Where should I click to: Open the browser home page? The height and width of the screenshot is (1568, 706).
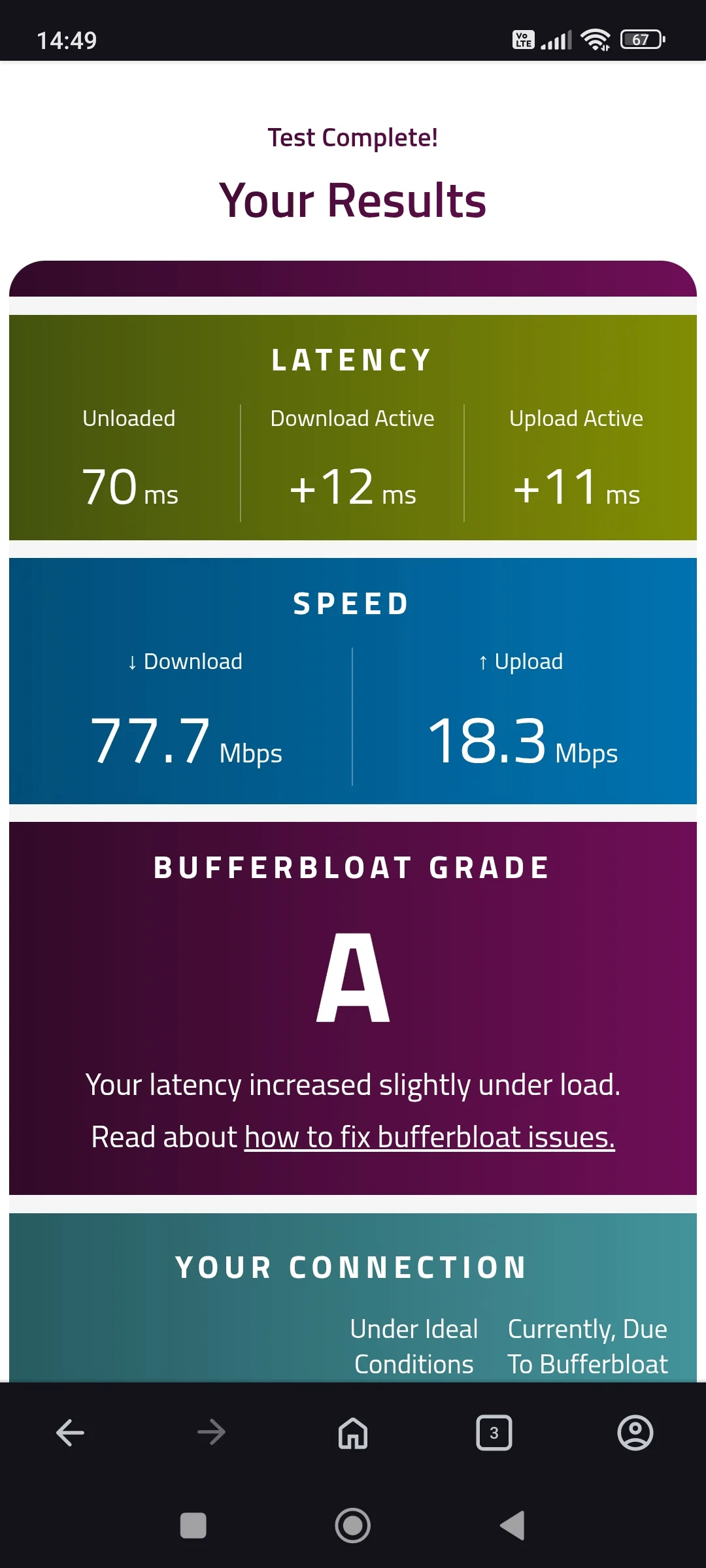(x=353, y=1433)
